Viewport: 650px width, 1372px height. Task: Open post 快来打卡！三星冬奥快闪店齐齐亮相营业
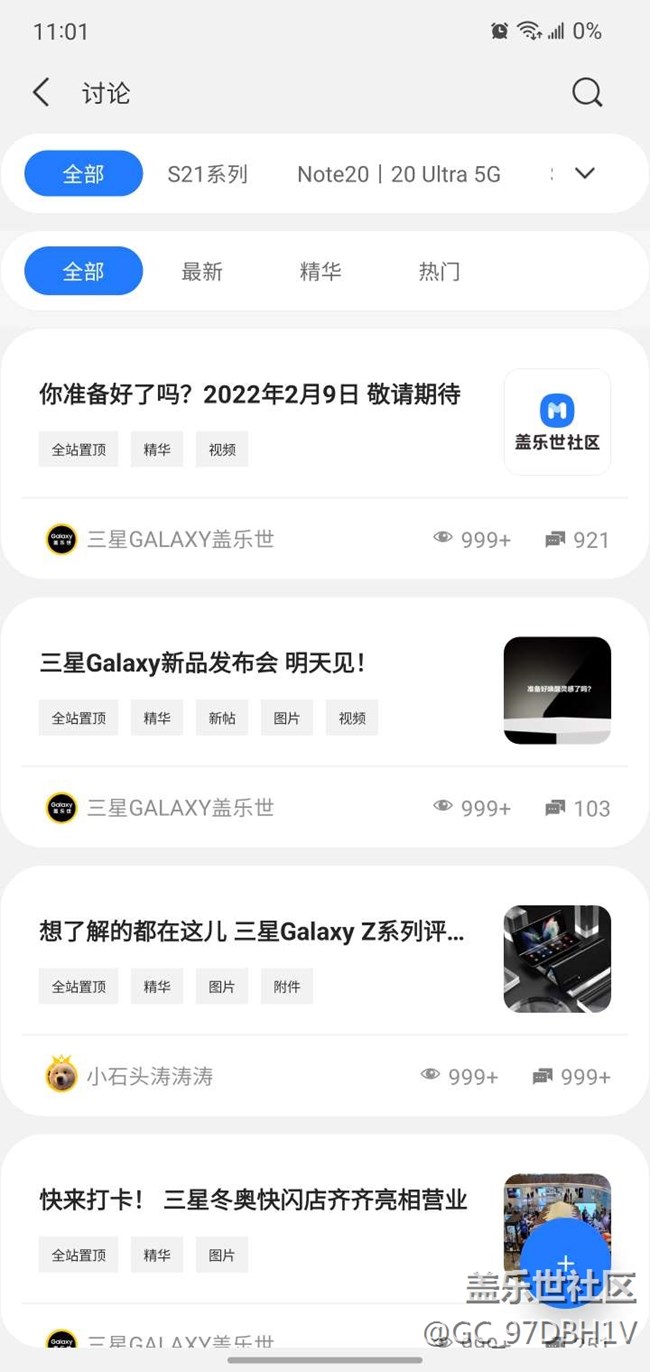coord(254,1200)
